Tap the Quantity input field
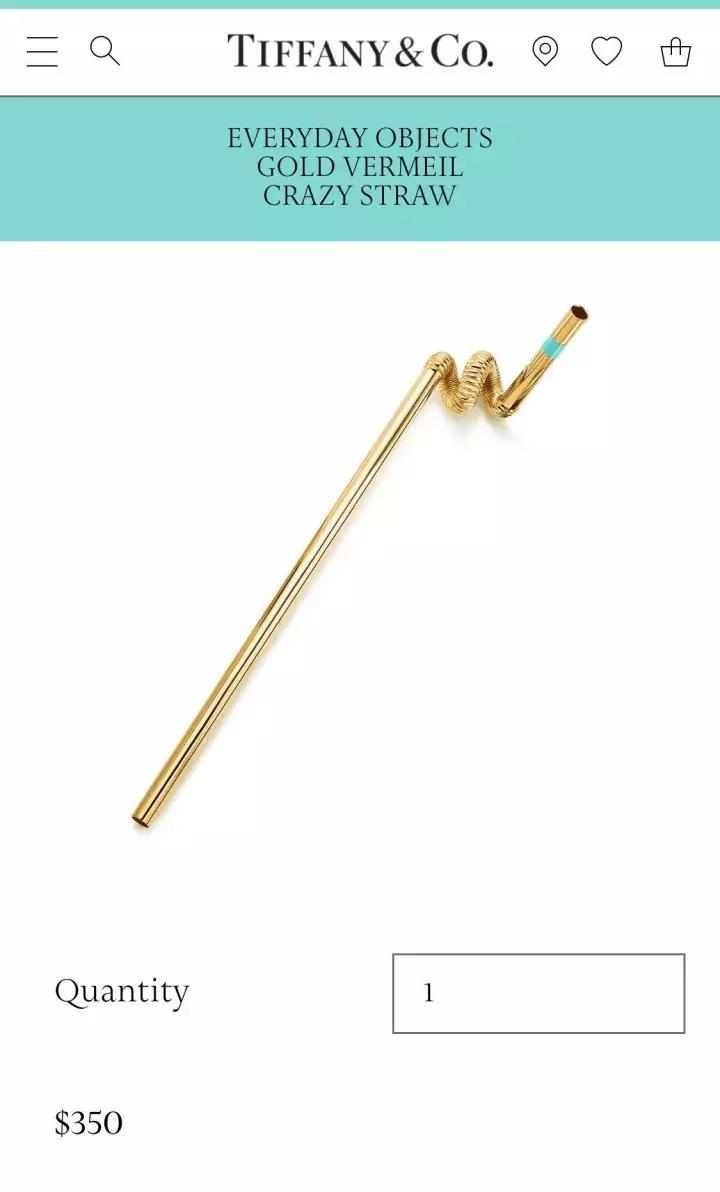Screen dimensions: 720x1192 [x=538, y=993]
